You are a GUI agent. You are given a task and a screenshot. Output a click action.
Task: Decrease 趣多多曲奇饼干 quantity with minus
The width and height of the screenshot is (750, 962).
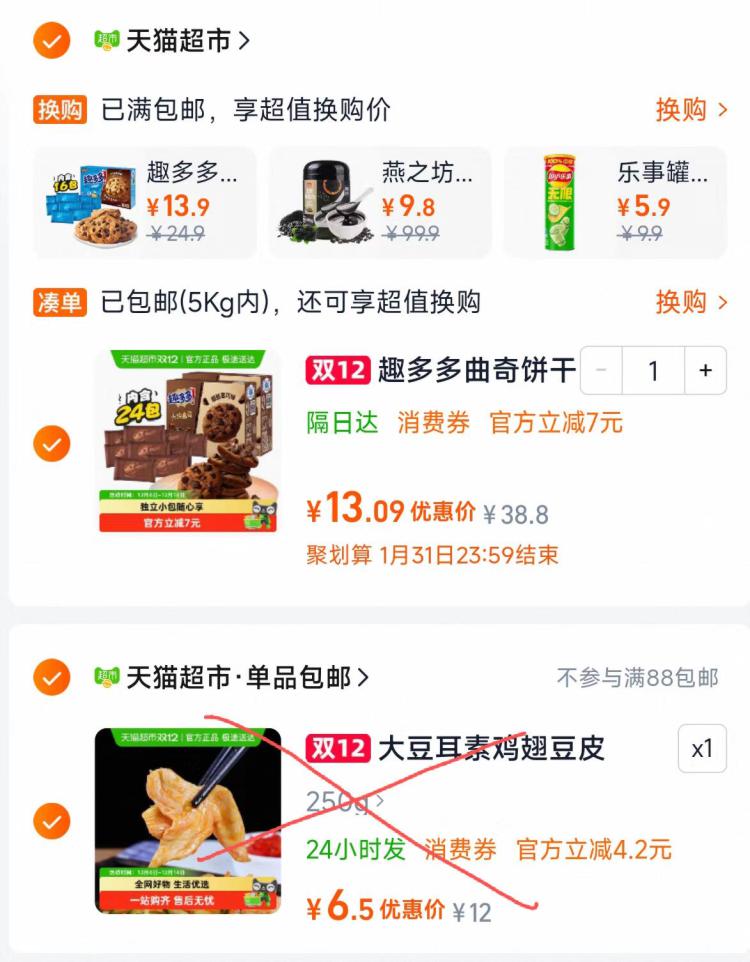pyautogui.click(x=601, y=370)
